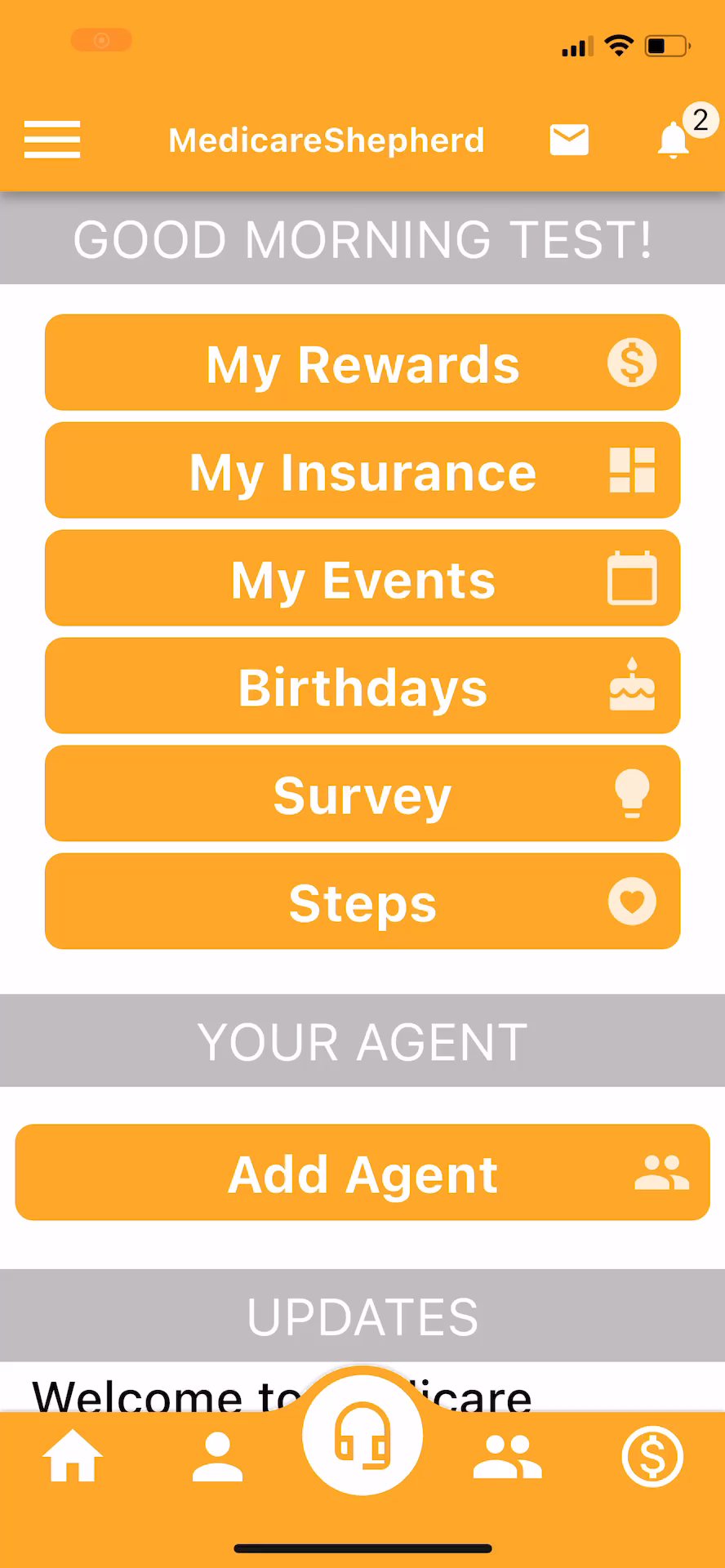The width and height of the screenshot is (725, 1568).
Task: Open the Birthdays section
Action: (x=362, y=686)
